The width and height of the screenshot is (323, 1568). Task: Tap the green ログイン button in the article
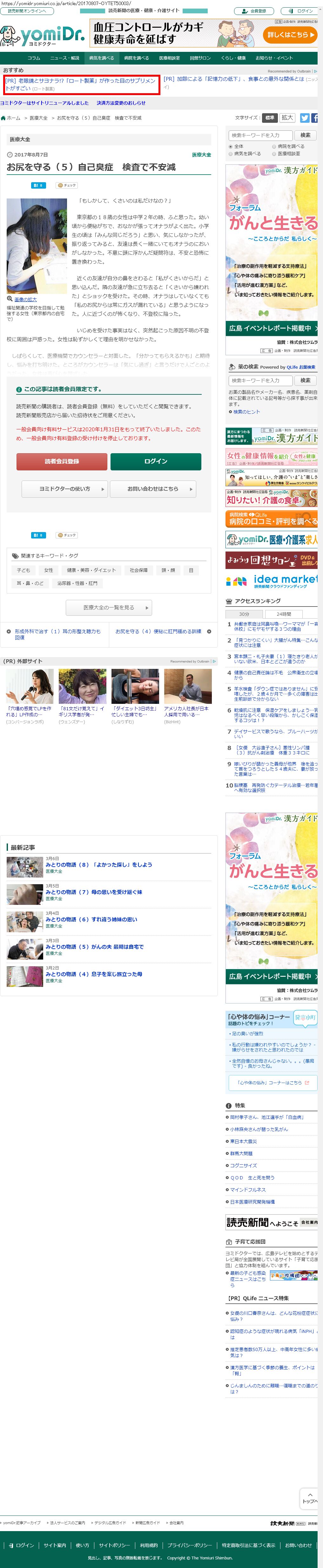pyautogui.click(x=155, y=461)
